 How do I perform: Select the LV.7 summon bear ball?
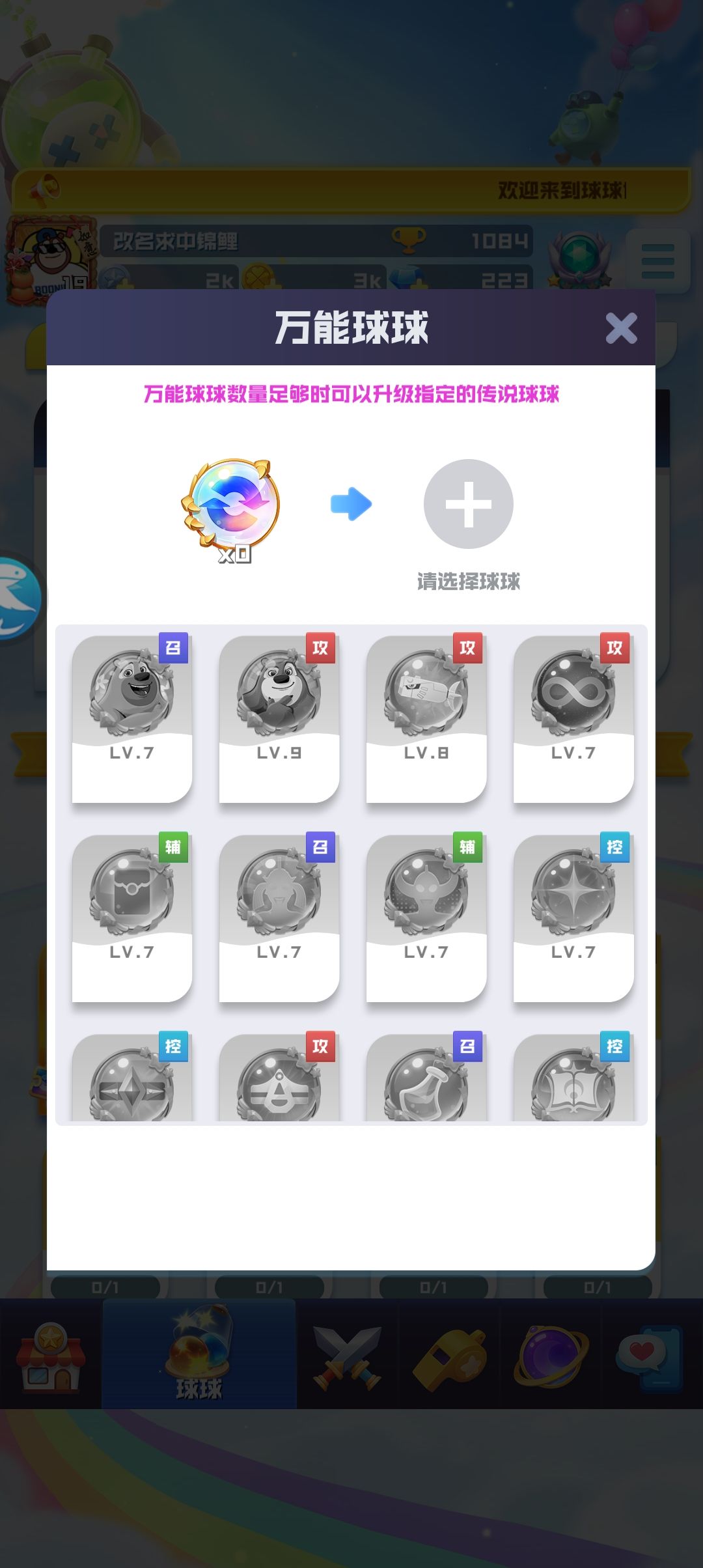pos(132,719)
